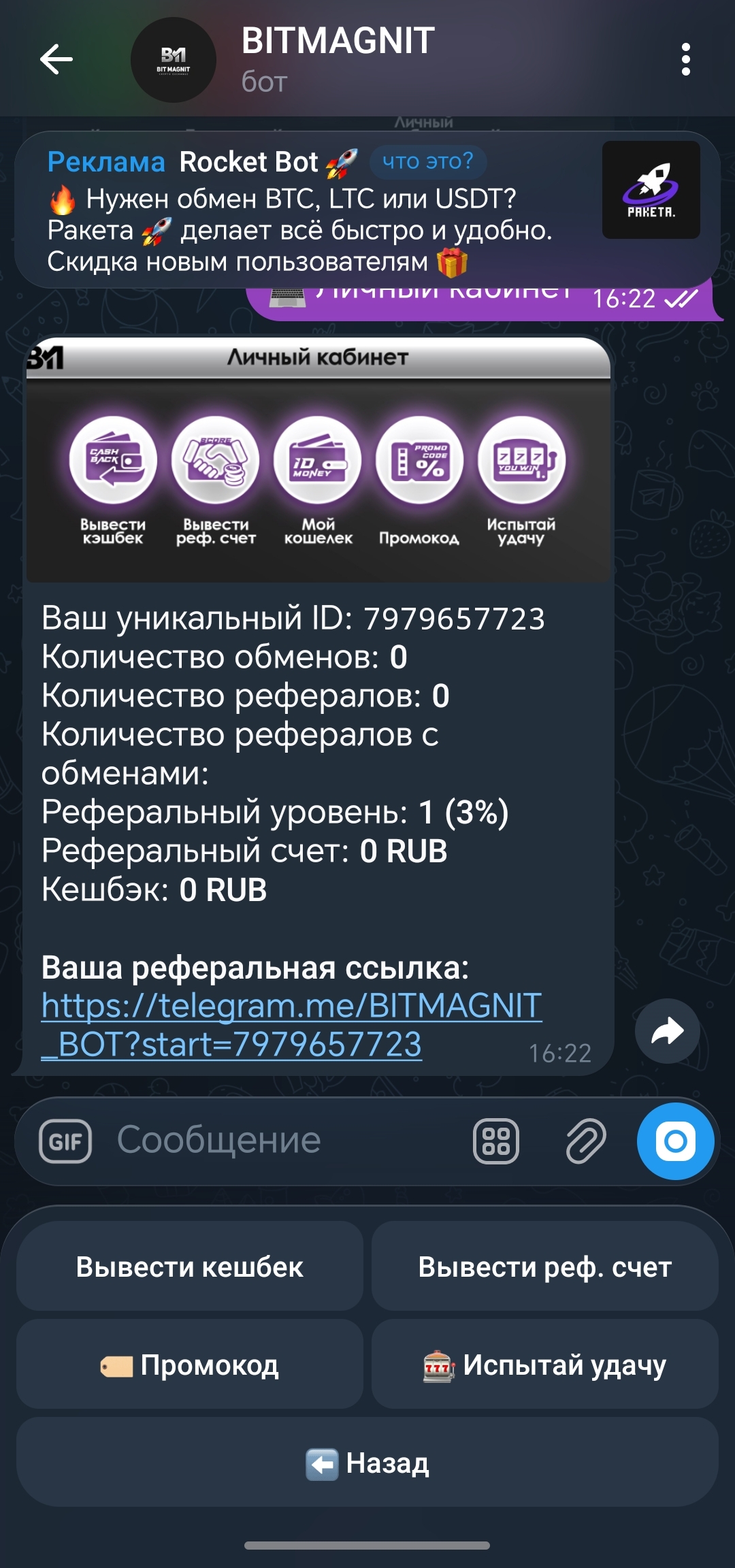Screen dimensions: 735x1568
Task: Tap the Испытай удачу keyboard button
Action: [544, 1364]
